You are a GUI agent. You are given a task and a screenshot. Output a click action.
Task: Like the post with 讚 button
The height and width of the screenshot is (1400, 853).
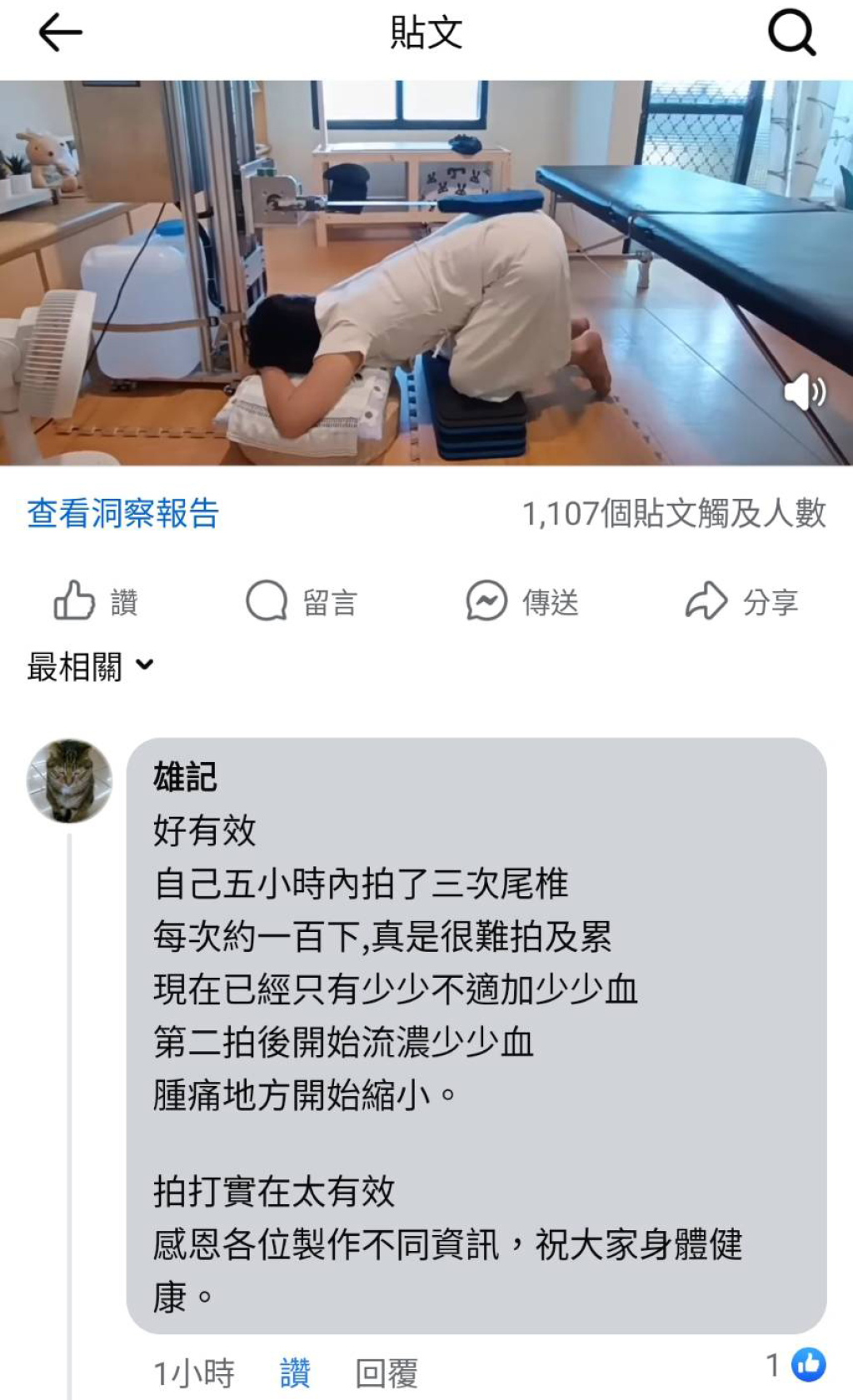point(95,600)
